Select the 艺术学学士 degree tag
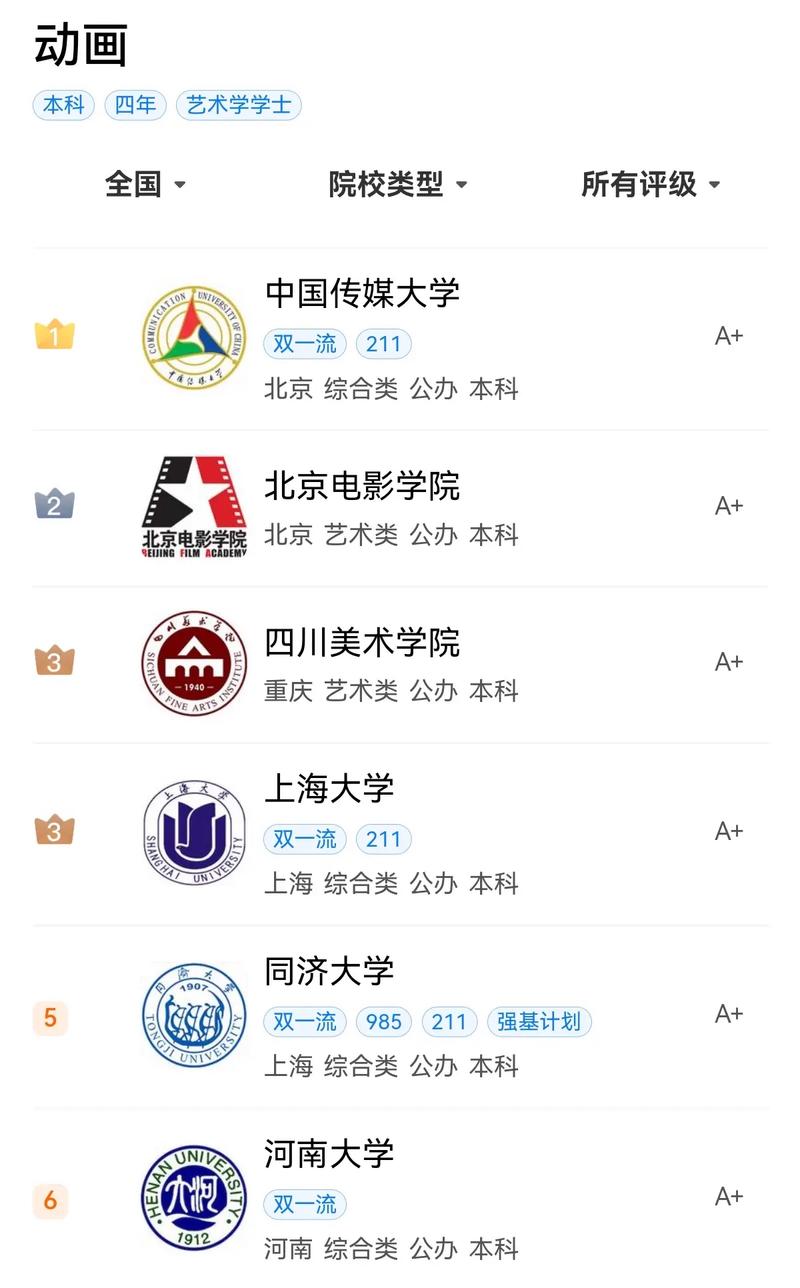The image size is (800, 1288). pyautogui.click(x=238, y=105)
